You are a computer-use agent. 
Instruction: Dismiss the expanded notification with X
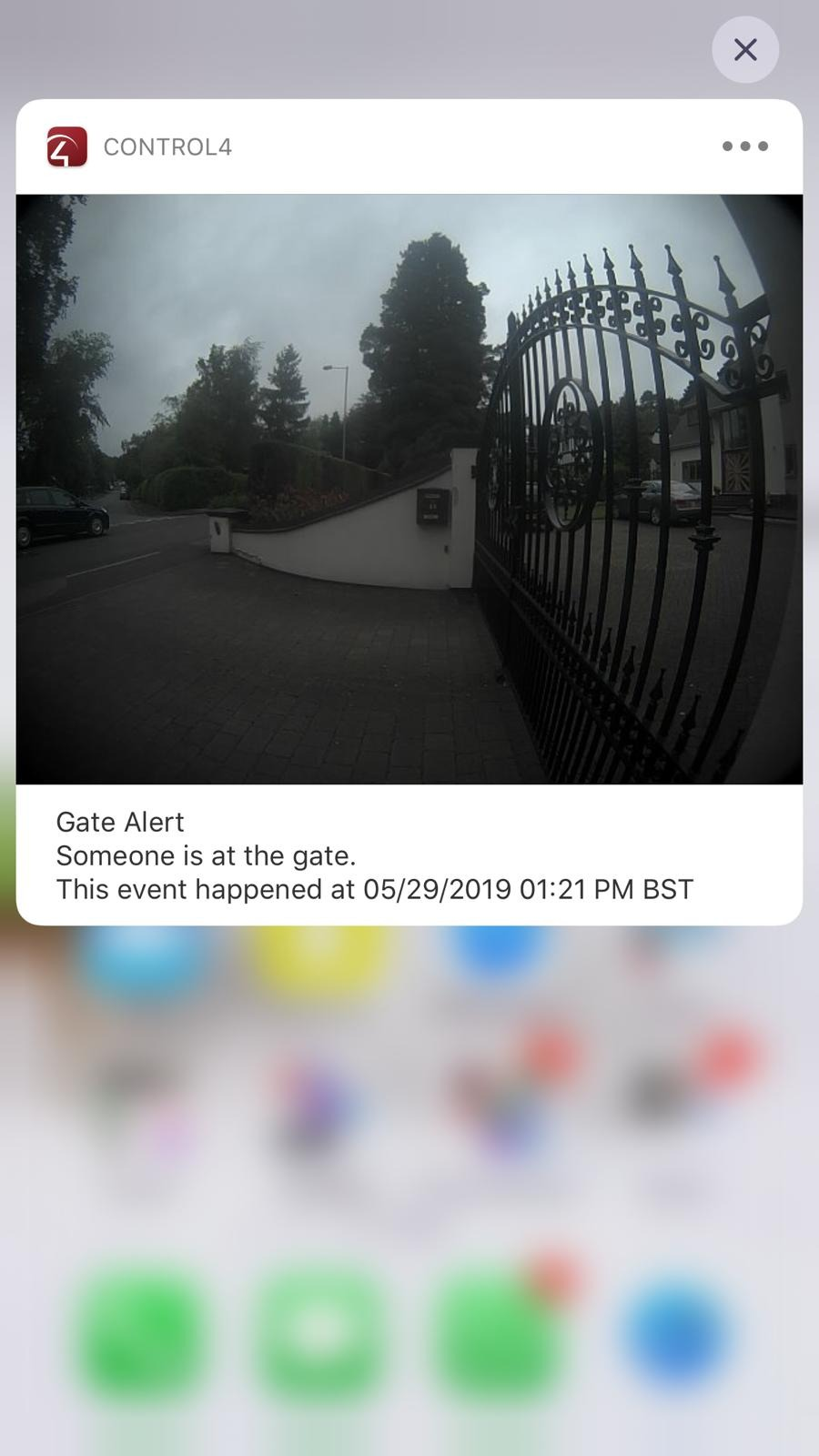point(744,50)
